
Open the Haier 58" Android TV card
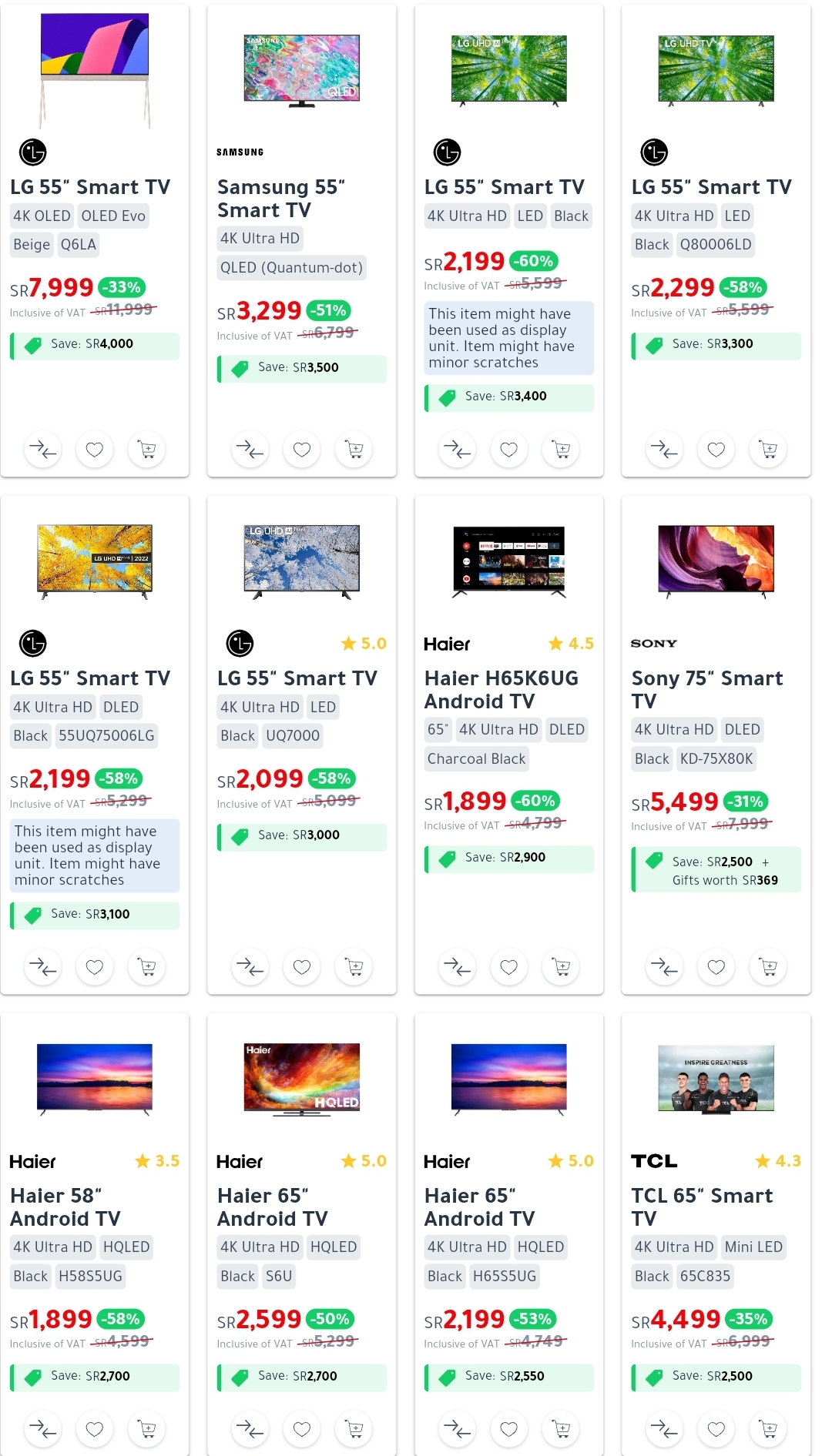[x=65, y=1207]
